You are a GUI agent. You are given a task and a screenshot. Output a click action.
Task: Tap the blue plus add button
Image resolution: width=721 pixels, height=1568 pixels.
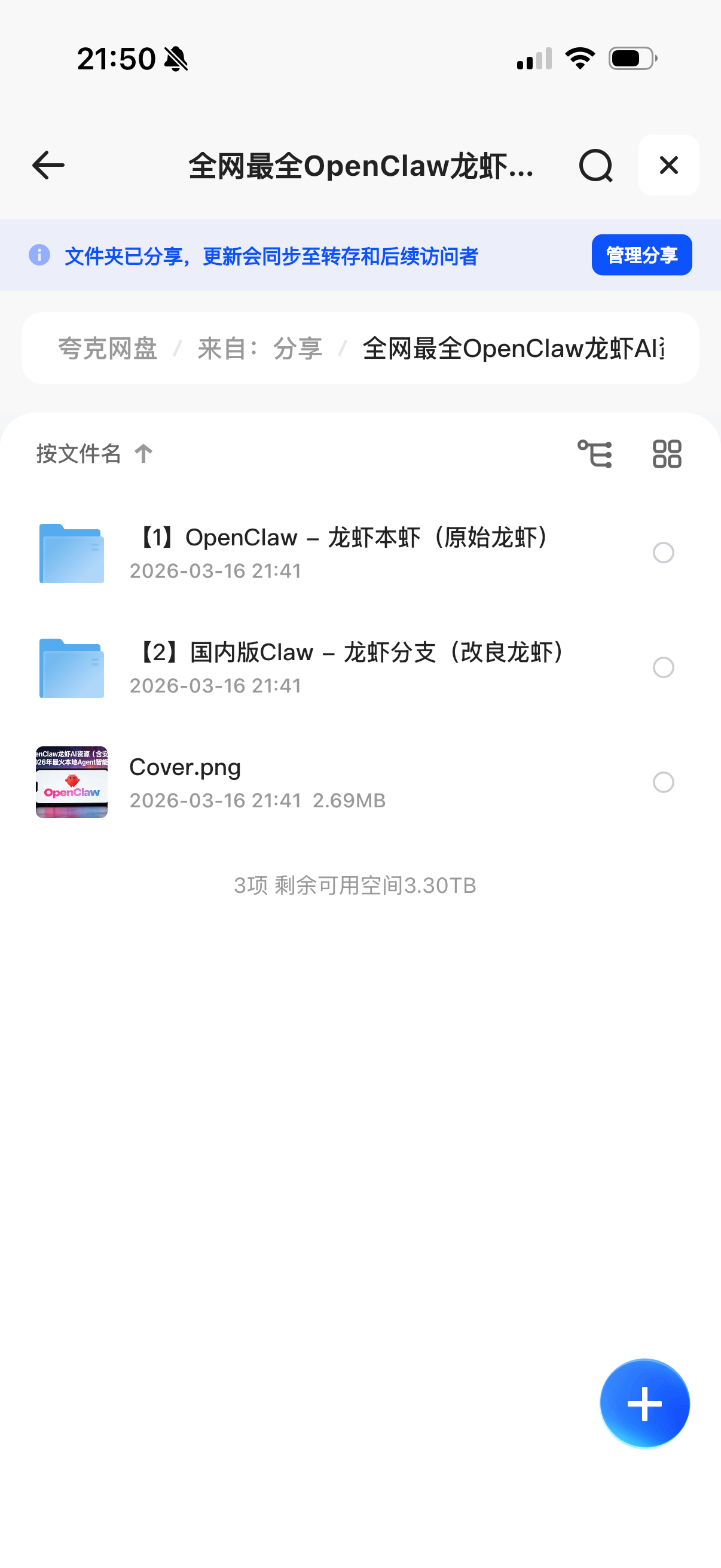pyautogui.click(x=644, y=1403)
